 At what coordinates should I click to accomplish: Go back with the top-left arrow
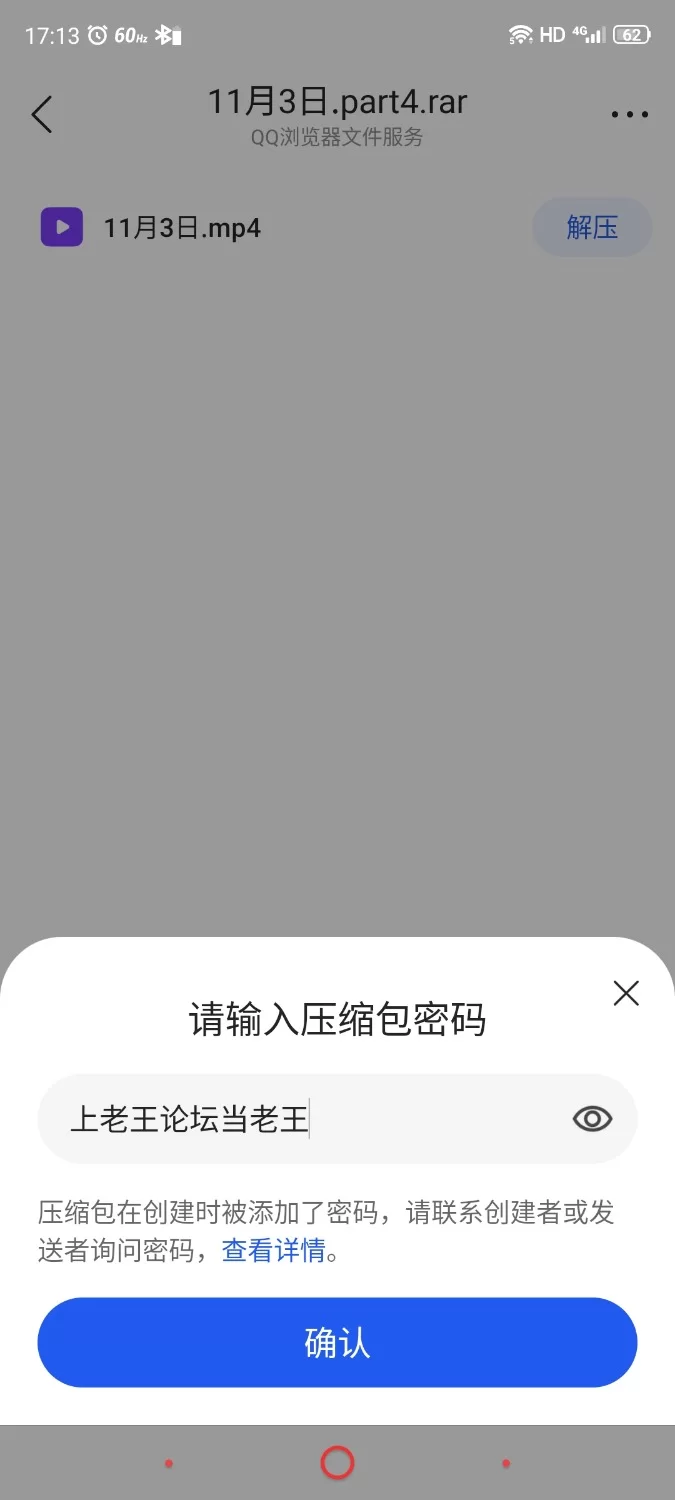pos(42,114)
